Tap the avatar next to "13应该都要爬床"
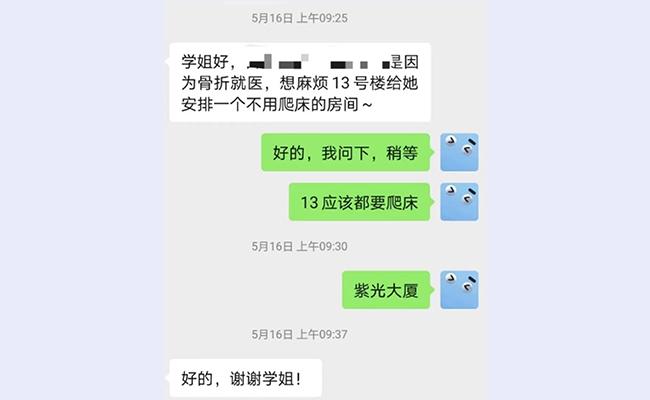 [x=459, y=202]
